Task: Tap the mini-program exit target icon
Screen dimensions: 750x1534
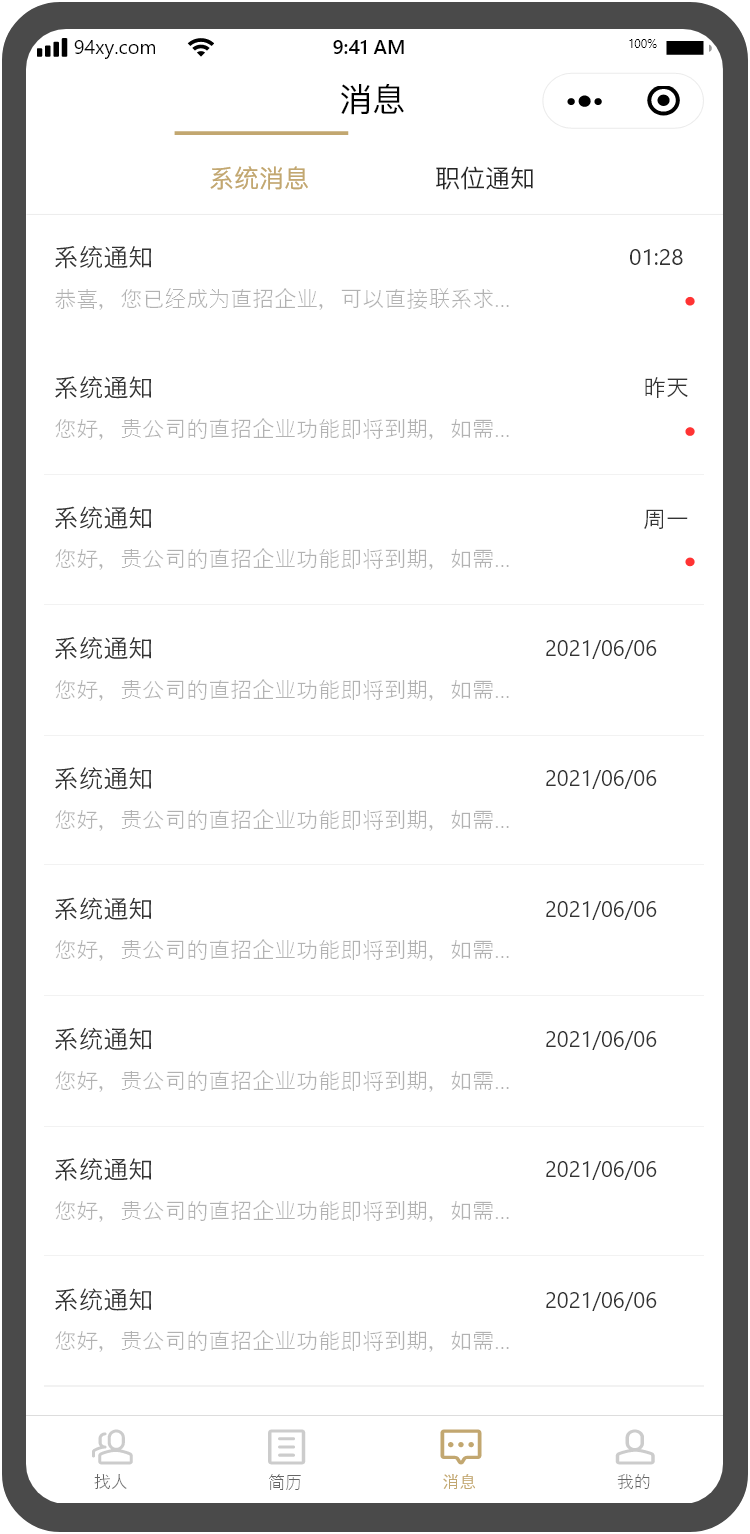Action: 662,100
